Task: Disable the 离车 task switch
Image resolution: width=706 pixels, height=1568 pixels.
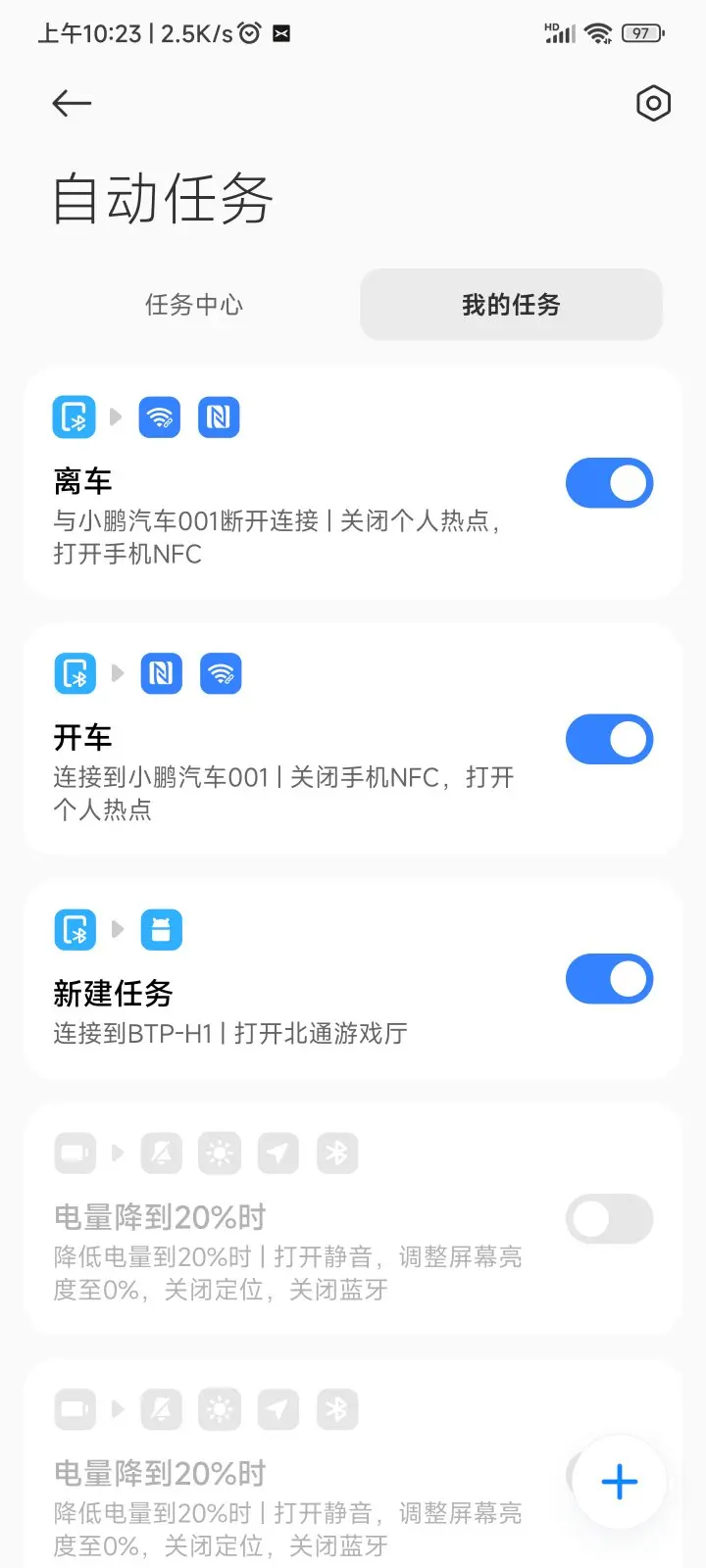Action: pos(609,483)
